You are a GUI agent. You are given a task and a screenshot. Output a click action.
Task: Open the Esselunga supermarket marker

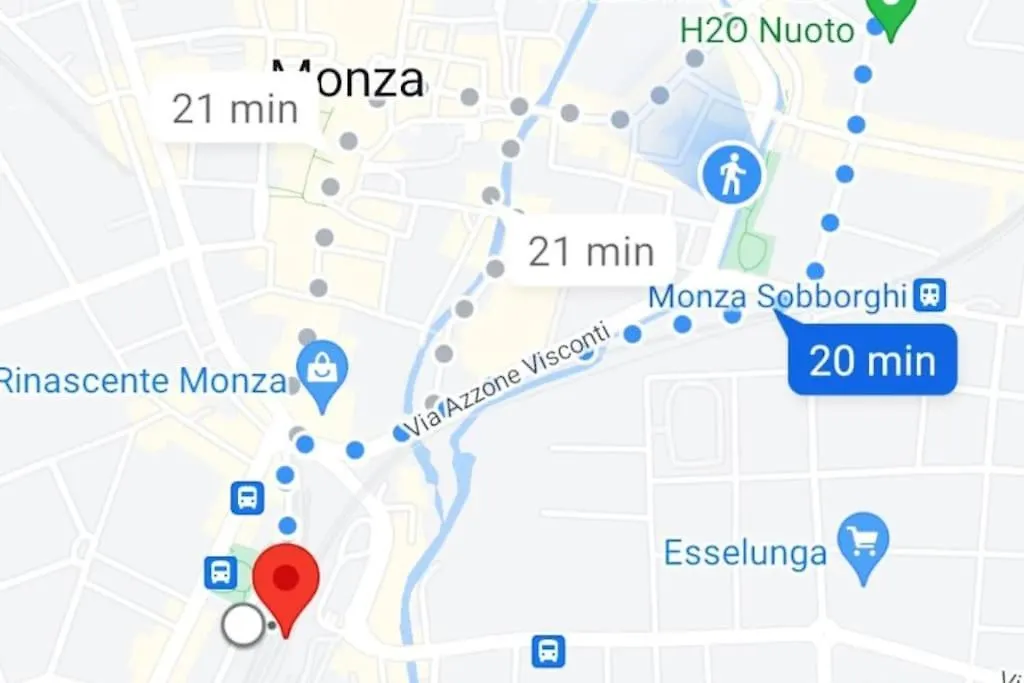tap(864, 540)
